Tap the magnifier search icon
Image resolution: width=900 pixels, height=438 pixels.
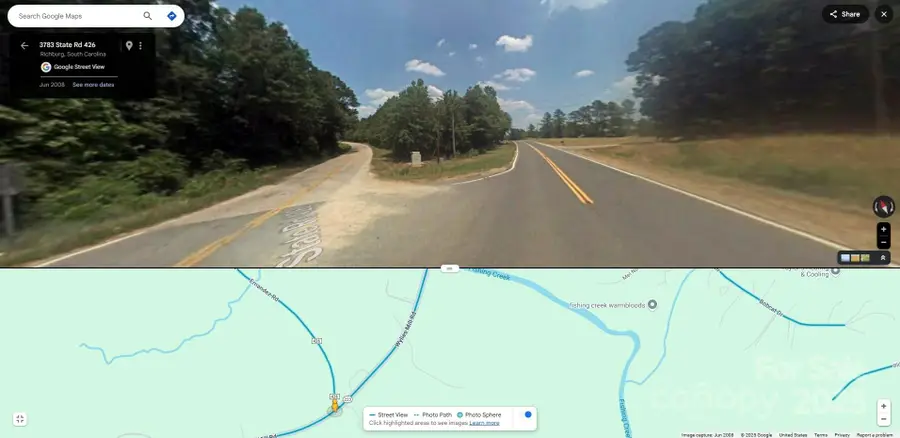pyautogui.click(x=148, y=16)
